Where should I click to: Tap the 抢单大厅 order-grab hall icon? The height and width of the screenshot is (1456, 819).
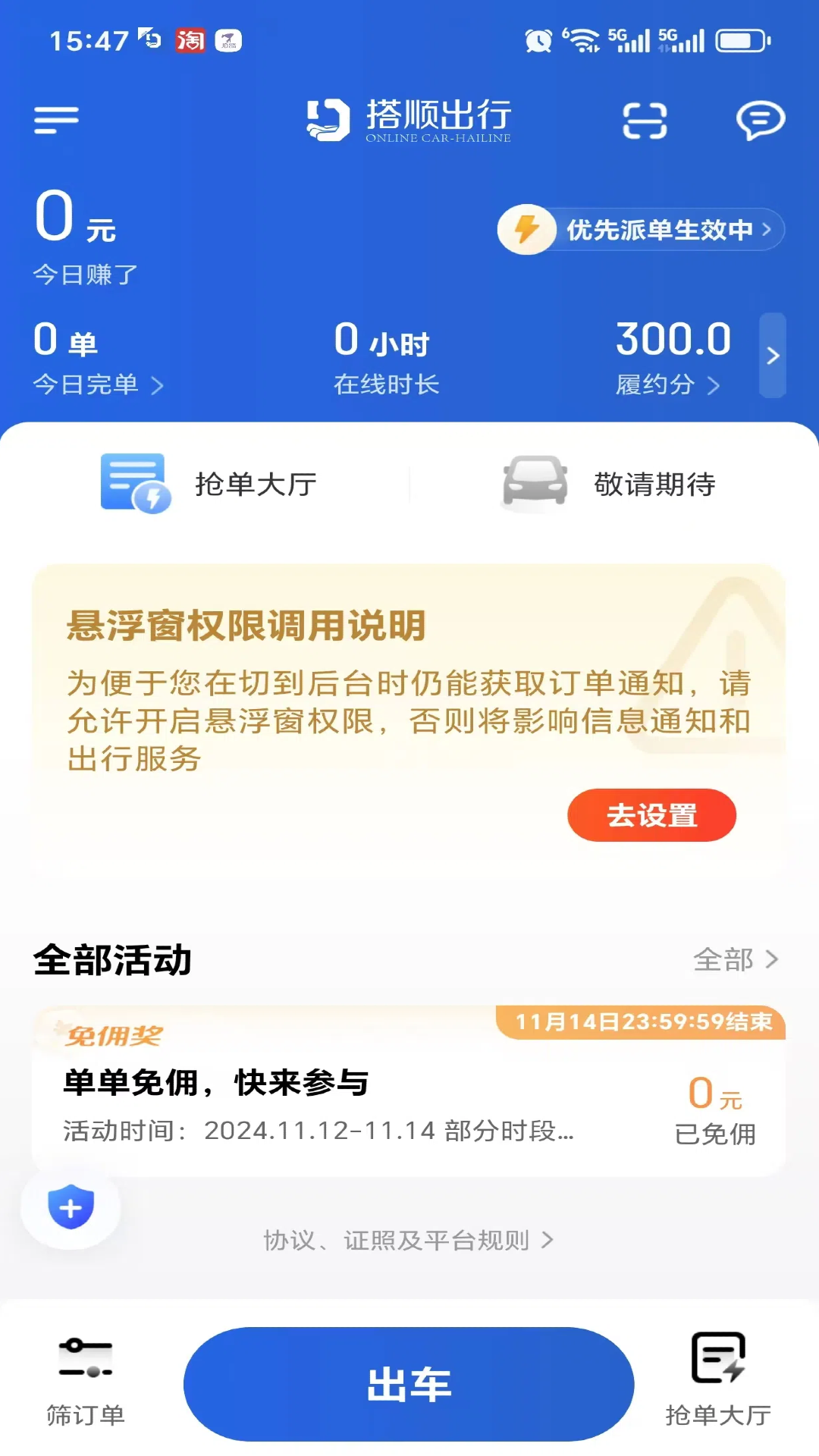point(135,483)
